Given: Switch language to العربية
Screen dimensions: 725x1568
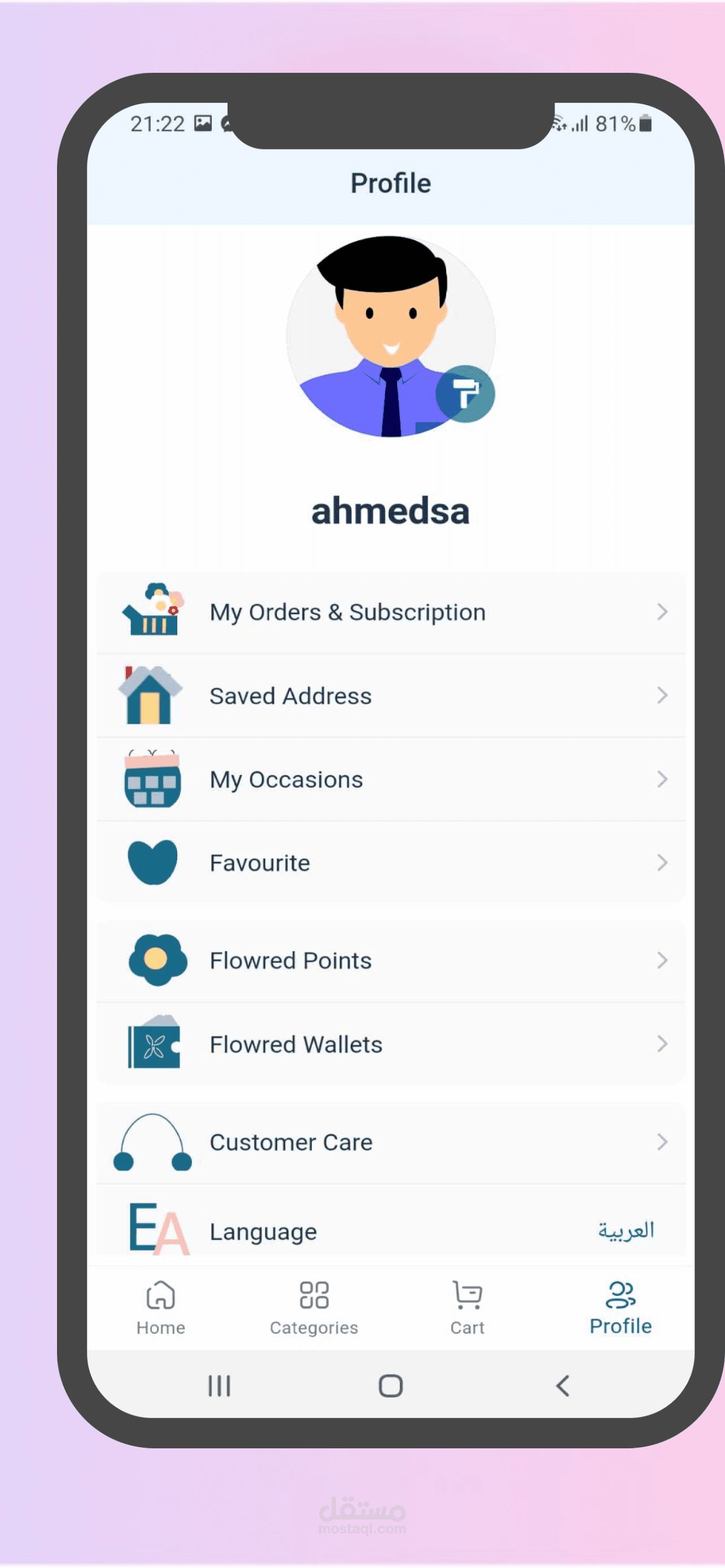Looking at the screenshot, I should click(626, 1230).
